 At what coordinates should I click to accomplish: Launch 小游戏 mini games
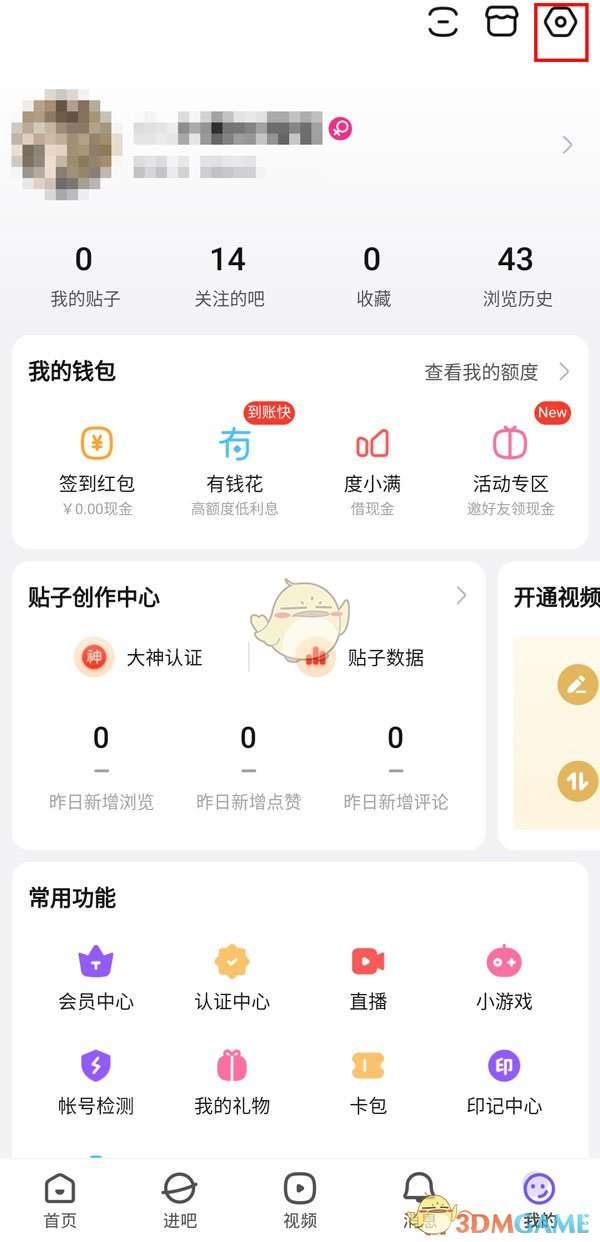[504, 977]
